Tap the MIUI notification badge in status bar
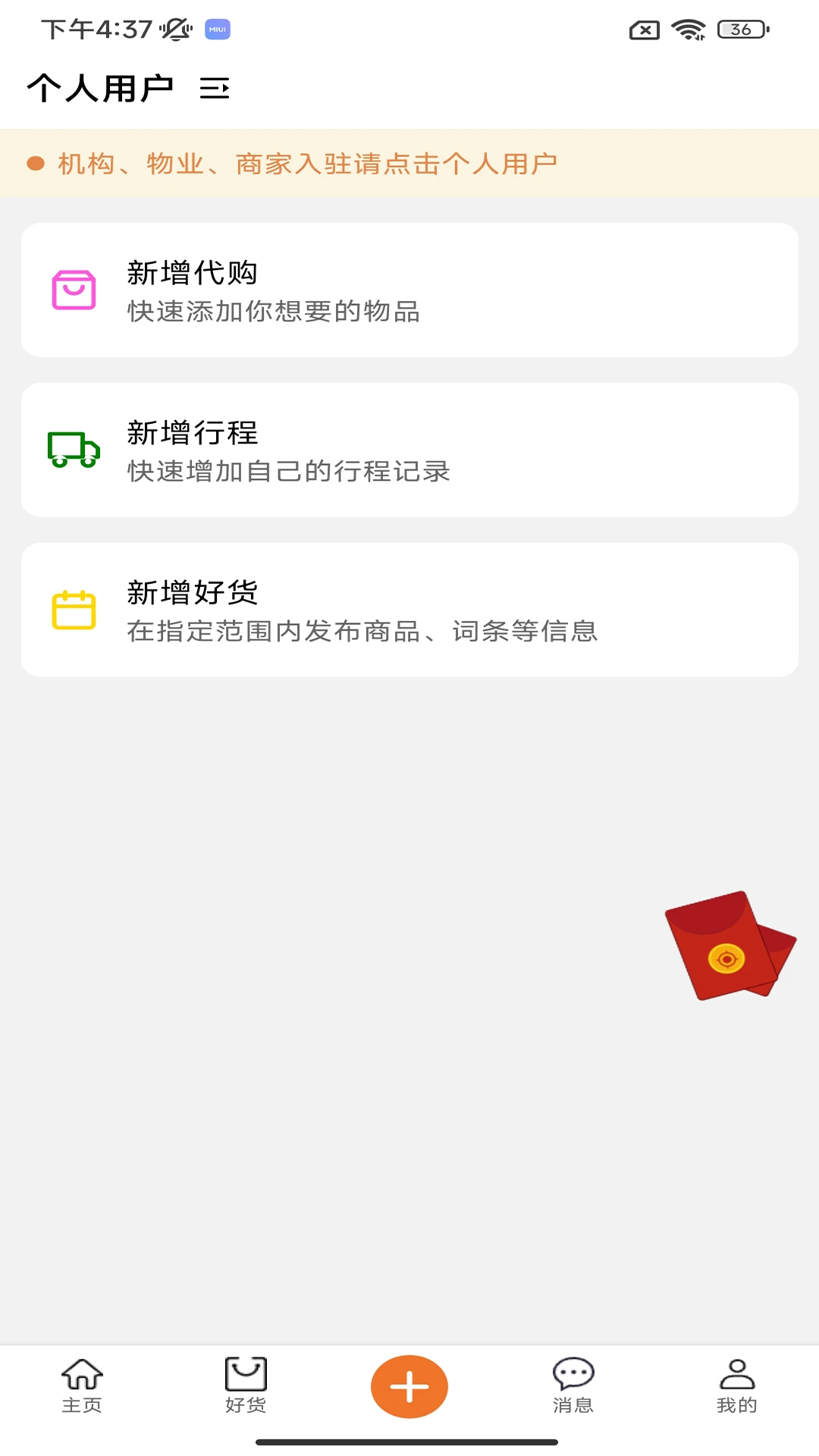This screenshot has height=1456, width=819. tap(218, 29)
